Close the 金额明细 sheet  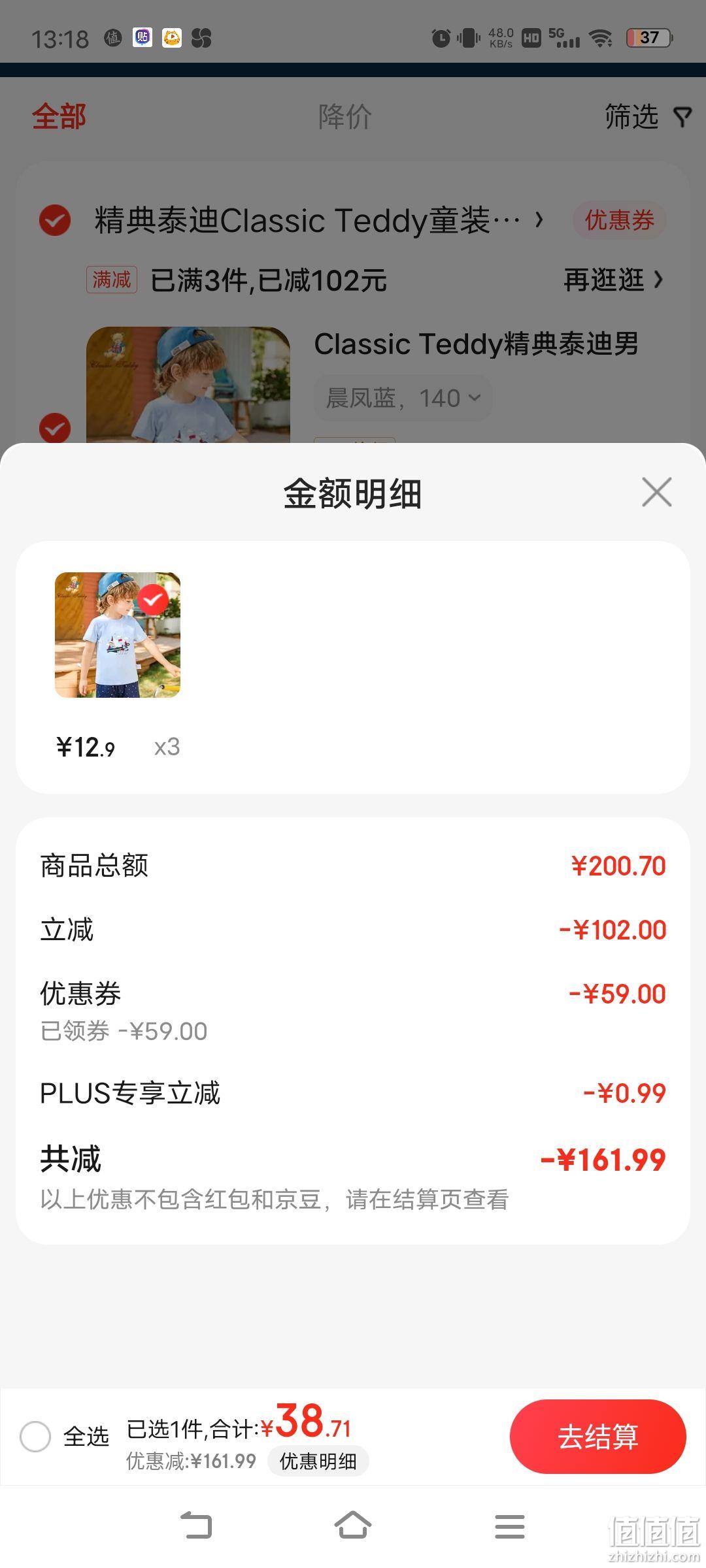coord(657,492)
